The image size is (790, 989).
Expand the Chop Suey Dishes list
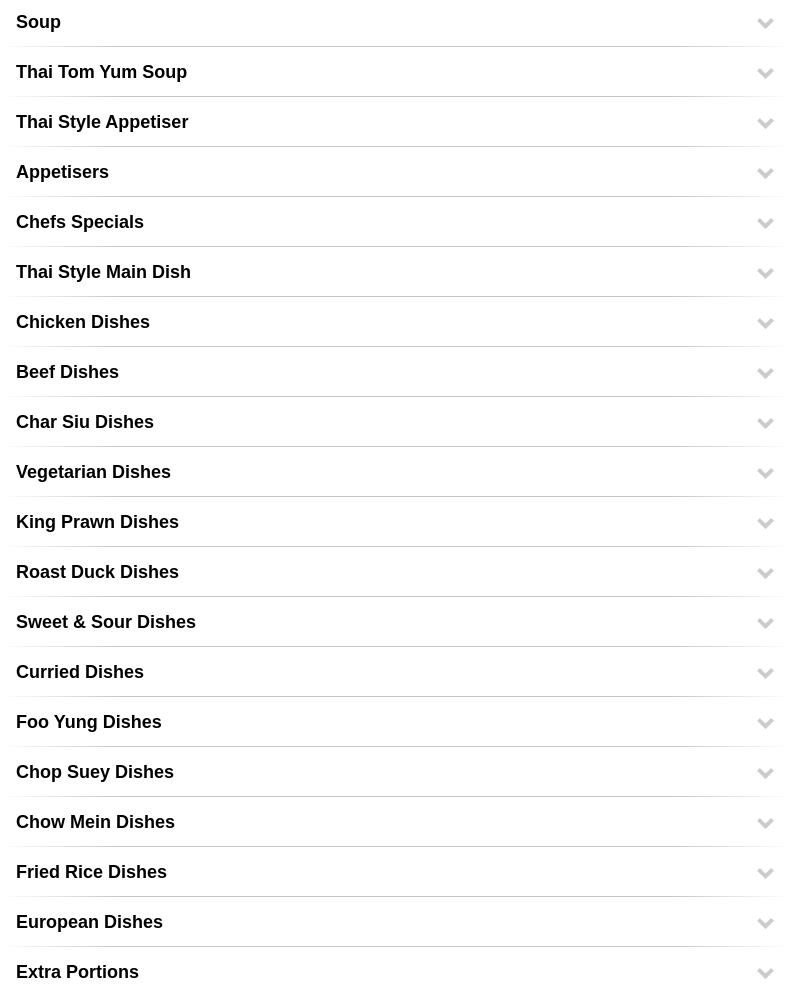click(x=765, y=773)
